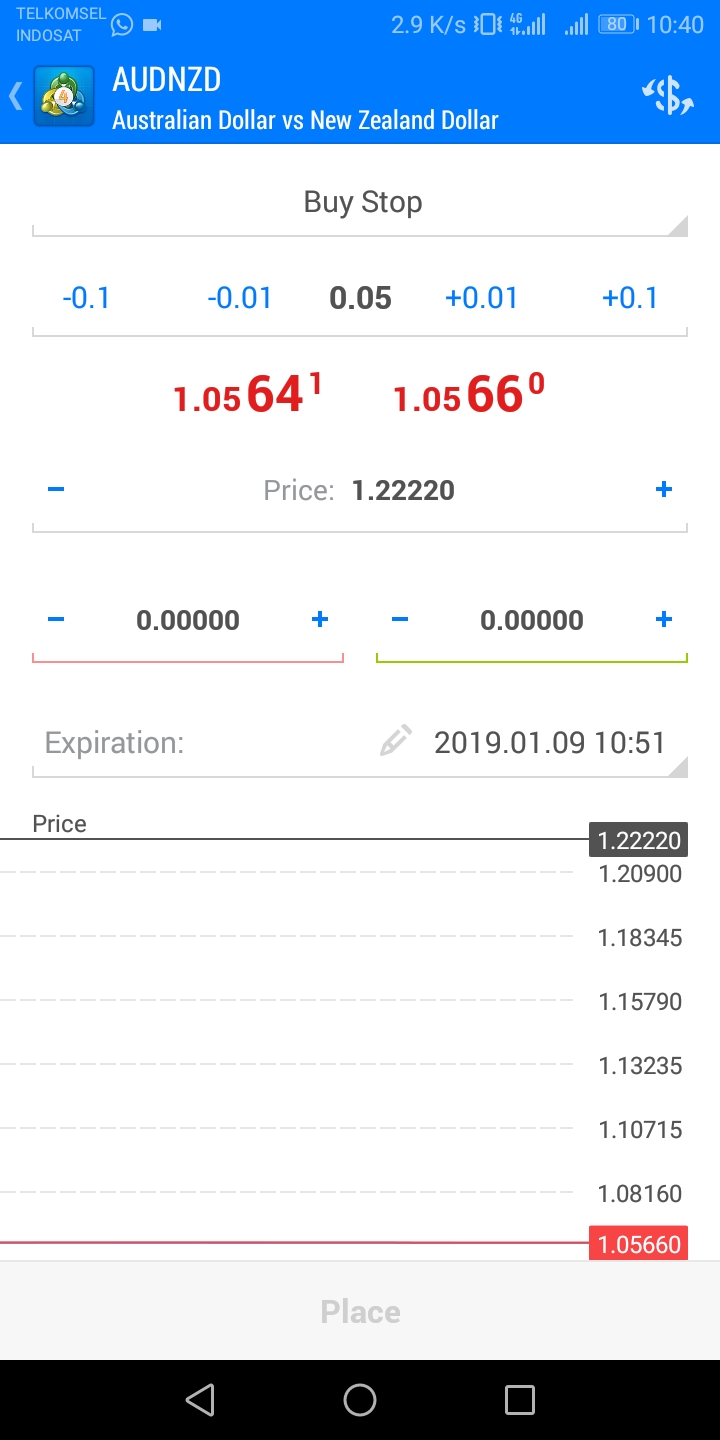The height and width of the screenshot is (1440, 720).
Task: Raise the order Price with plus
Action: click(x=663, y=489)
